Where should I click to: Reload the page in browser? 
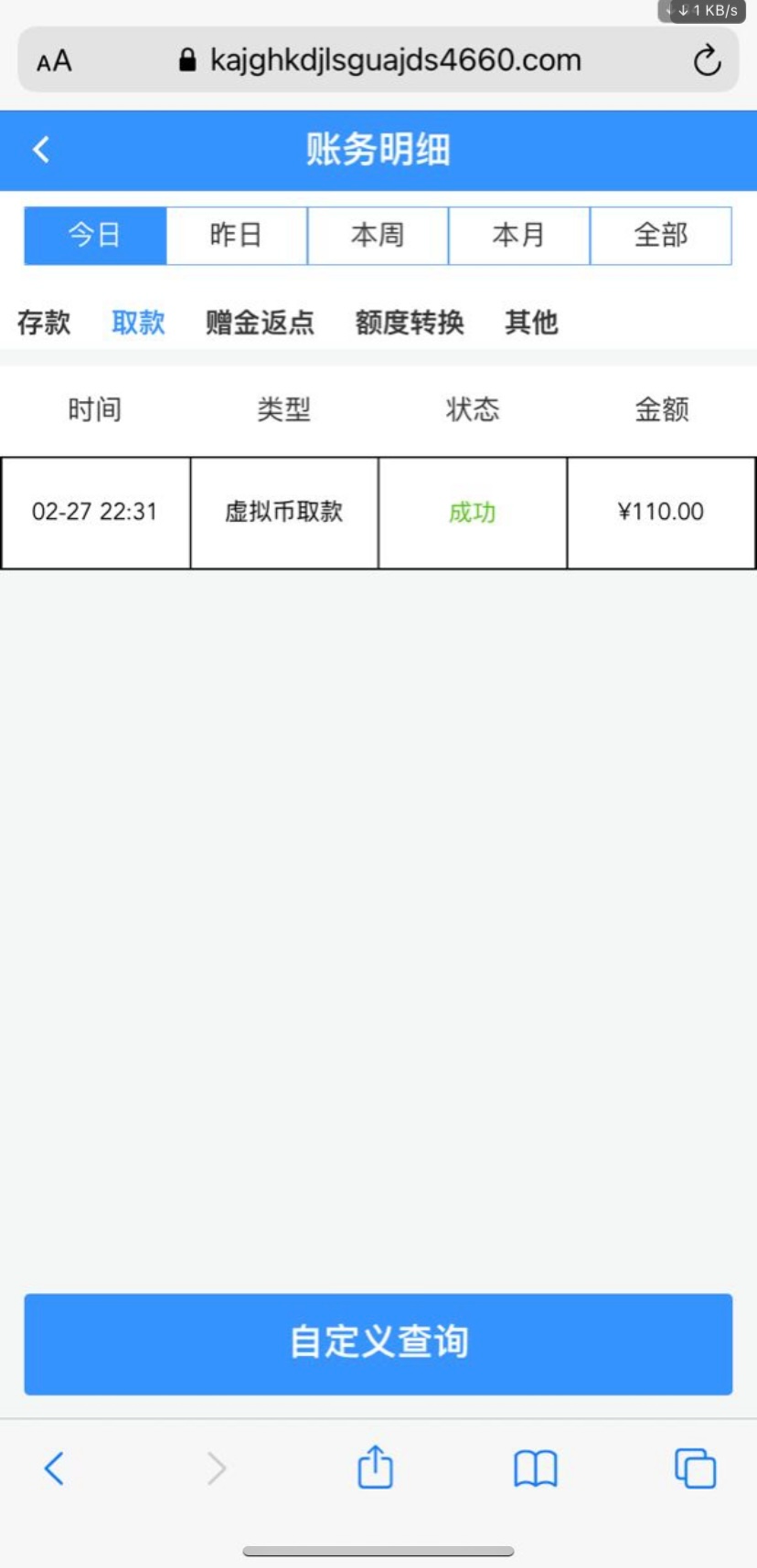[x=707, y=61]
